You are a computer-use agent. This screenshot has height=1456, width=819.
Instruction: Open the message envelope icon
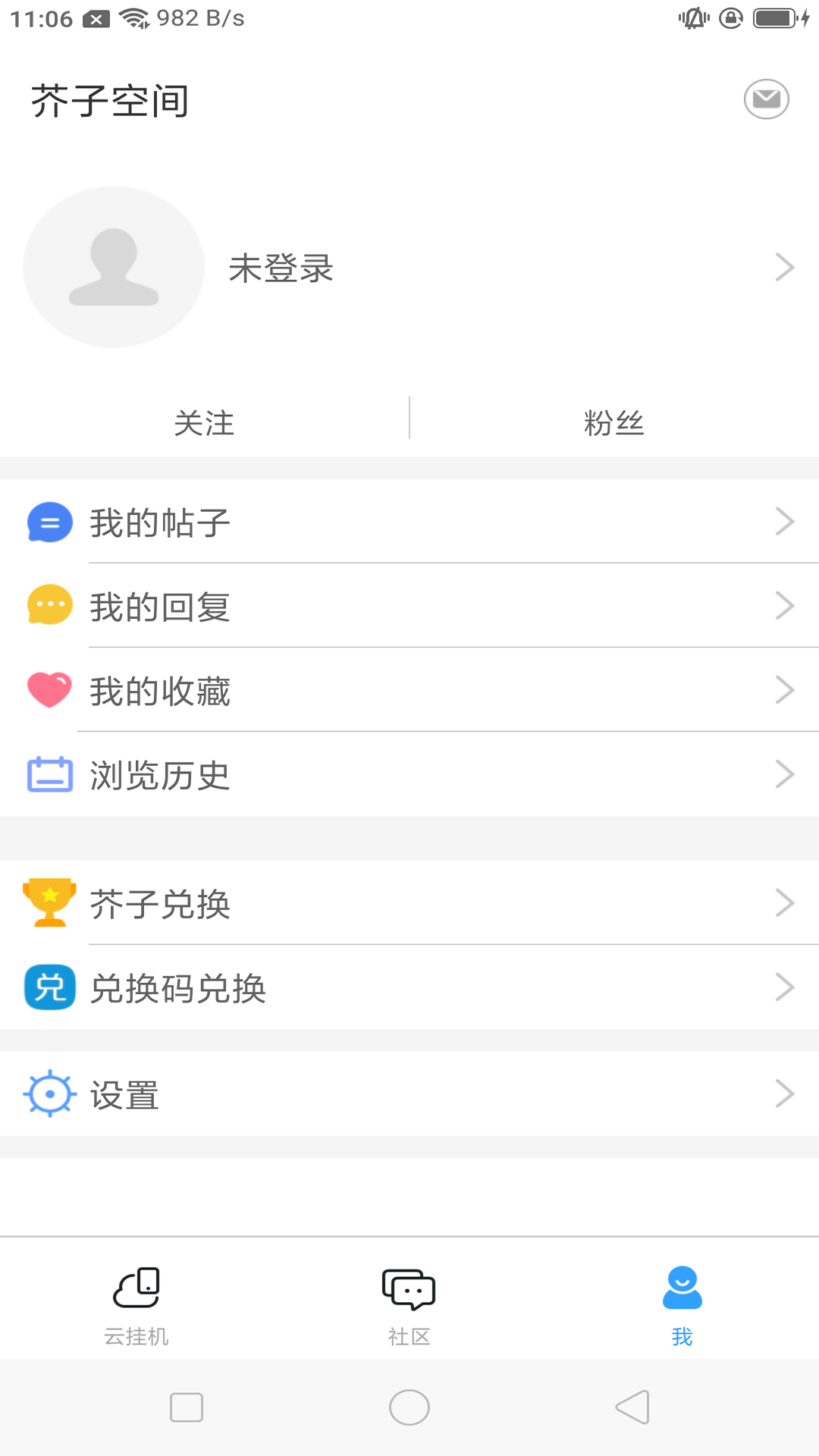766,99
